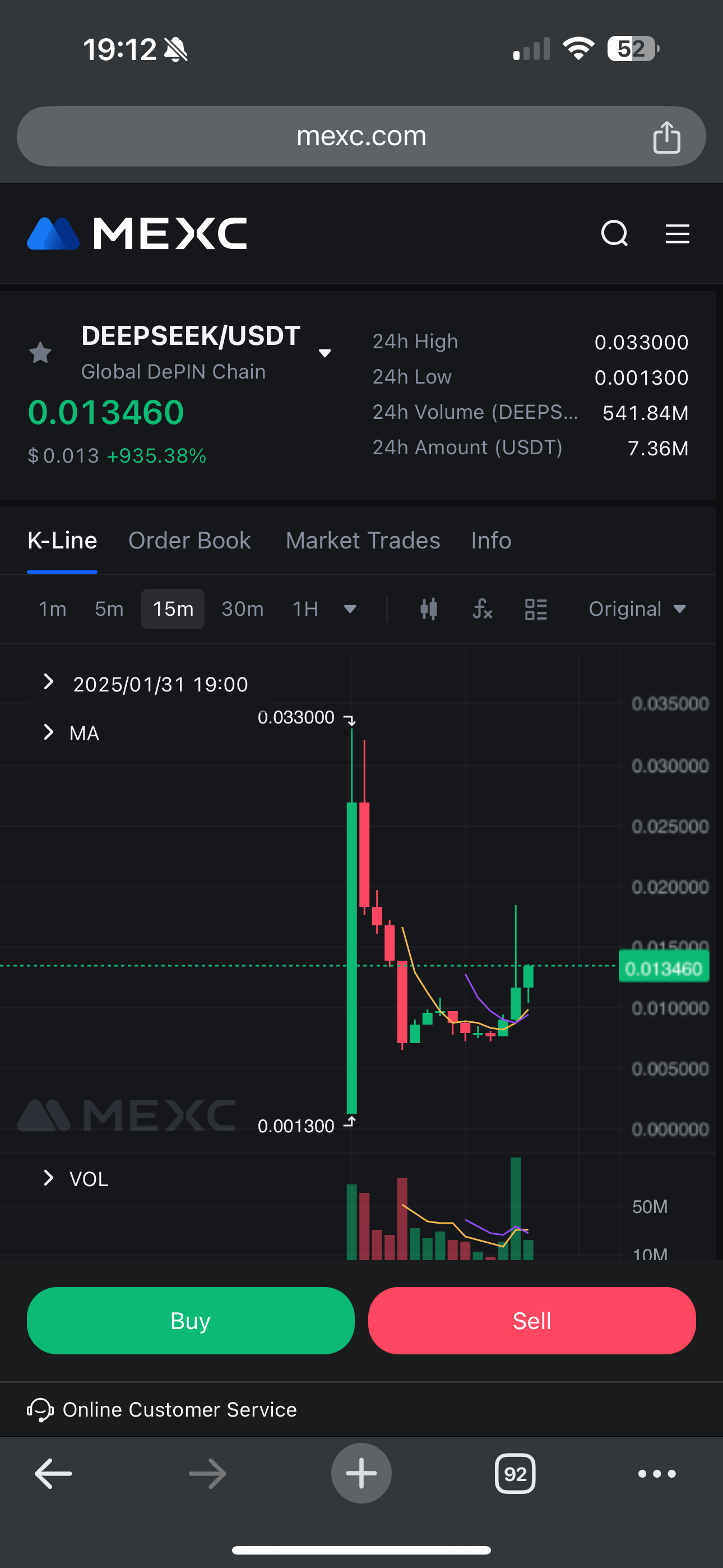Viewport: 723px width, 1568px height.
Task: Share the page from the address bar
Action: (666, 137)
